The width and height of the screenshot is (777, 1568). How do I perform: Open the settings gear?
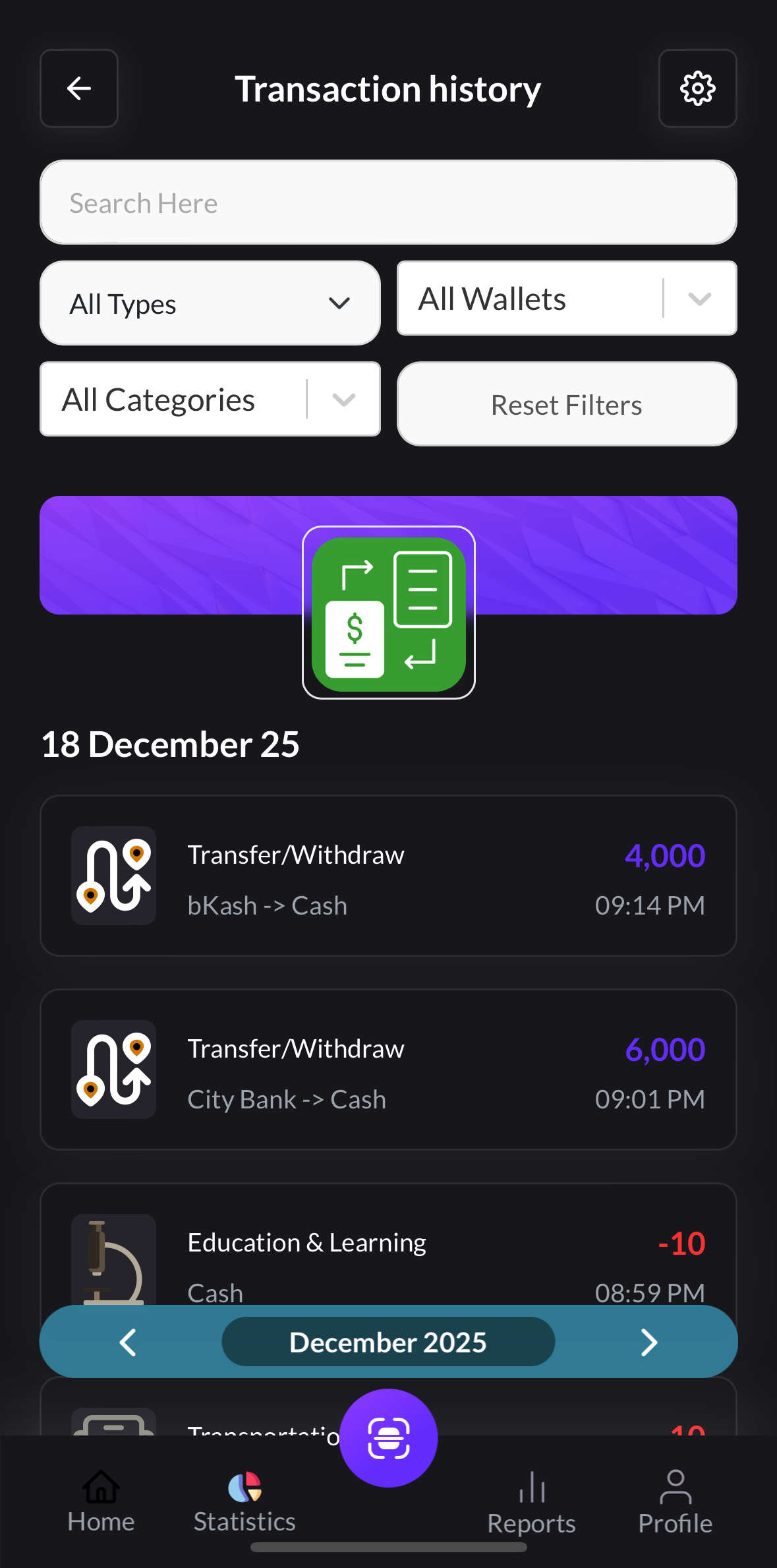click(697, 88)
